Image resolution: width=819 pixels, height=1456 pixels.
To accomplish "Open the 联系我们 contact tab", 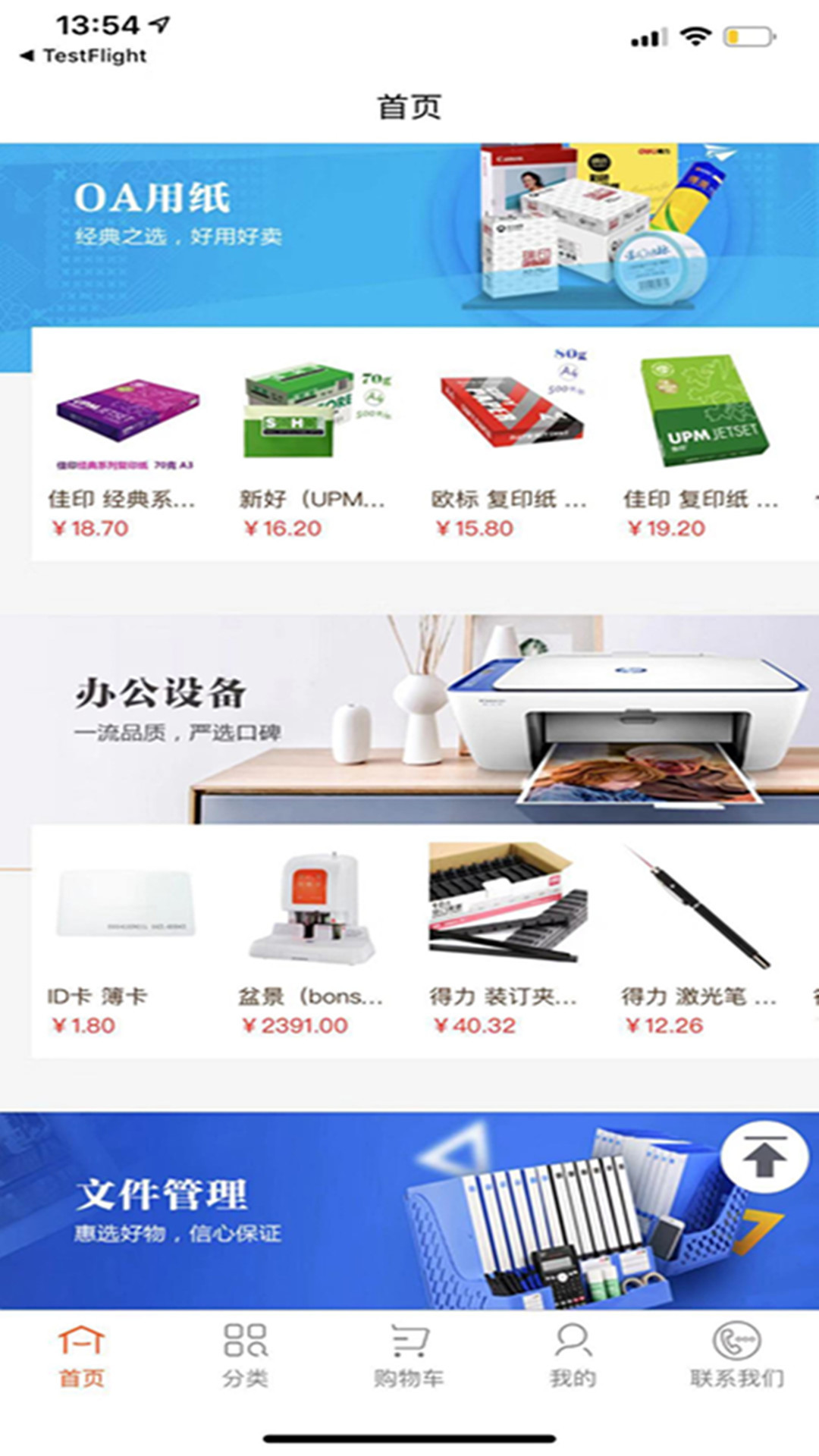I will [736, 1357].
